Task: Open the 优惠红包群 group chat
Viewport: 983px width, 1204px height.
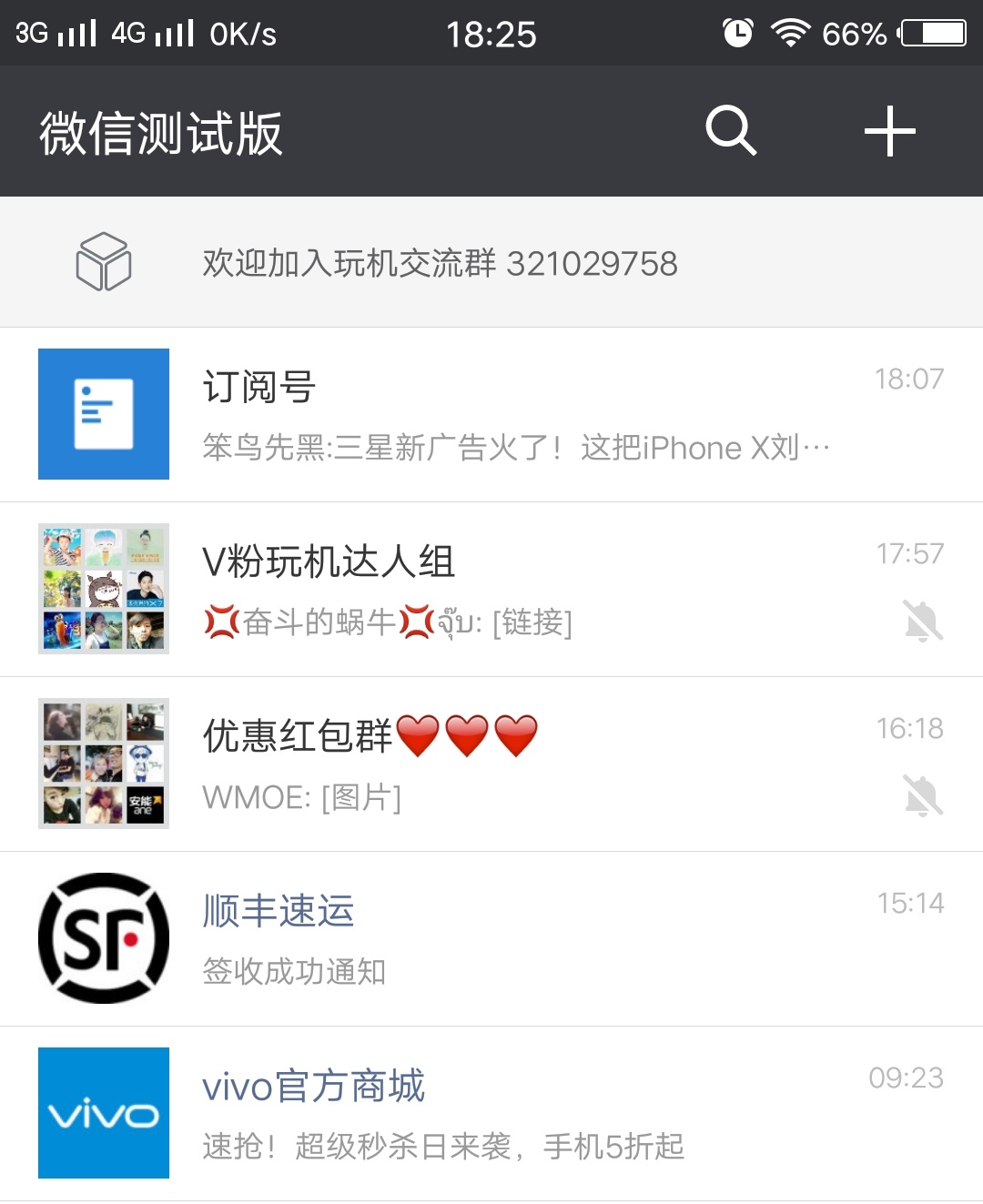Action: [x=491, y=764]
